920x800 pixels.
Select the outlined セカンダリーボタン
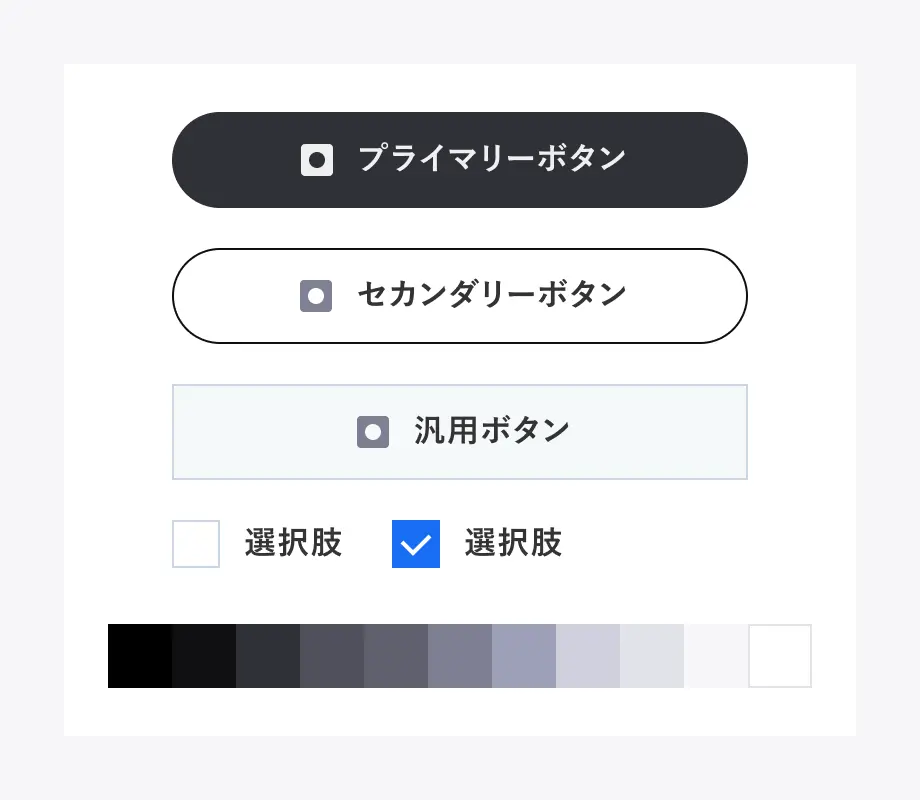[460, 296]
